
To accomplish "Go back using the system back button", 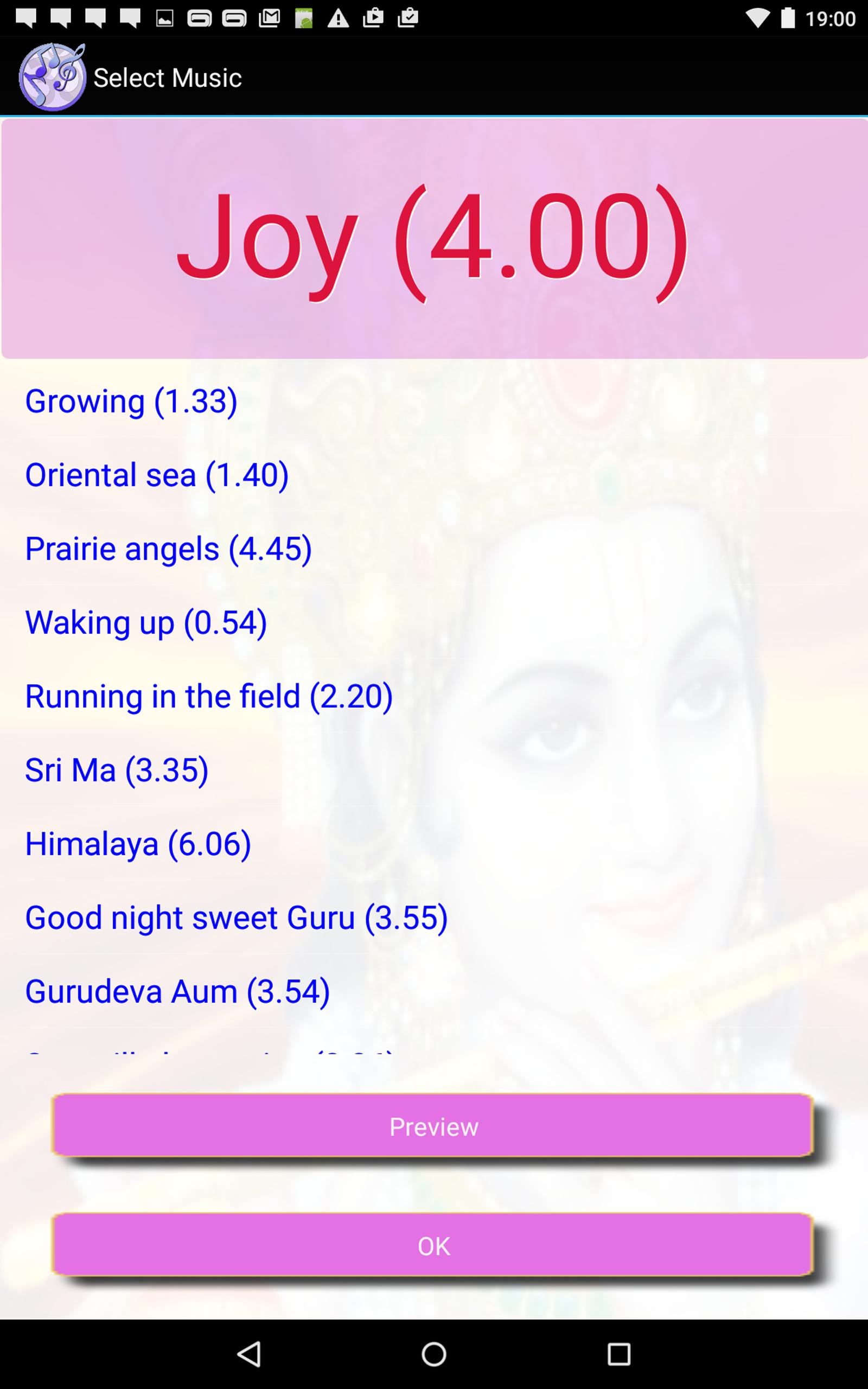I will coord(250,1355).
